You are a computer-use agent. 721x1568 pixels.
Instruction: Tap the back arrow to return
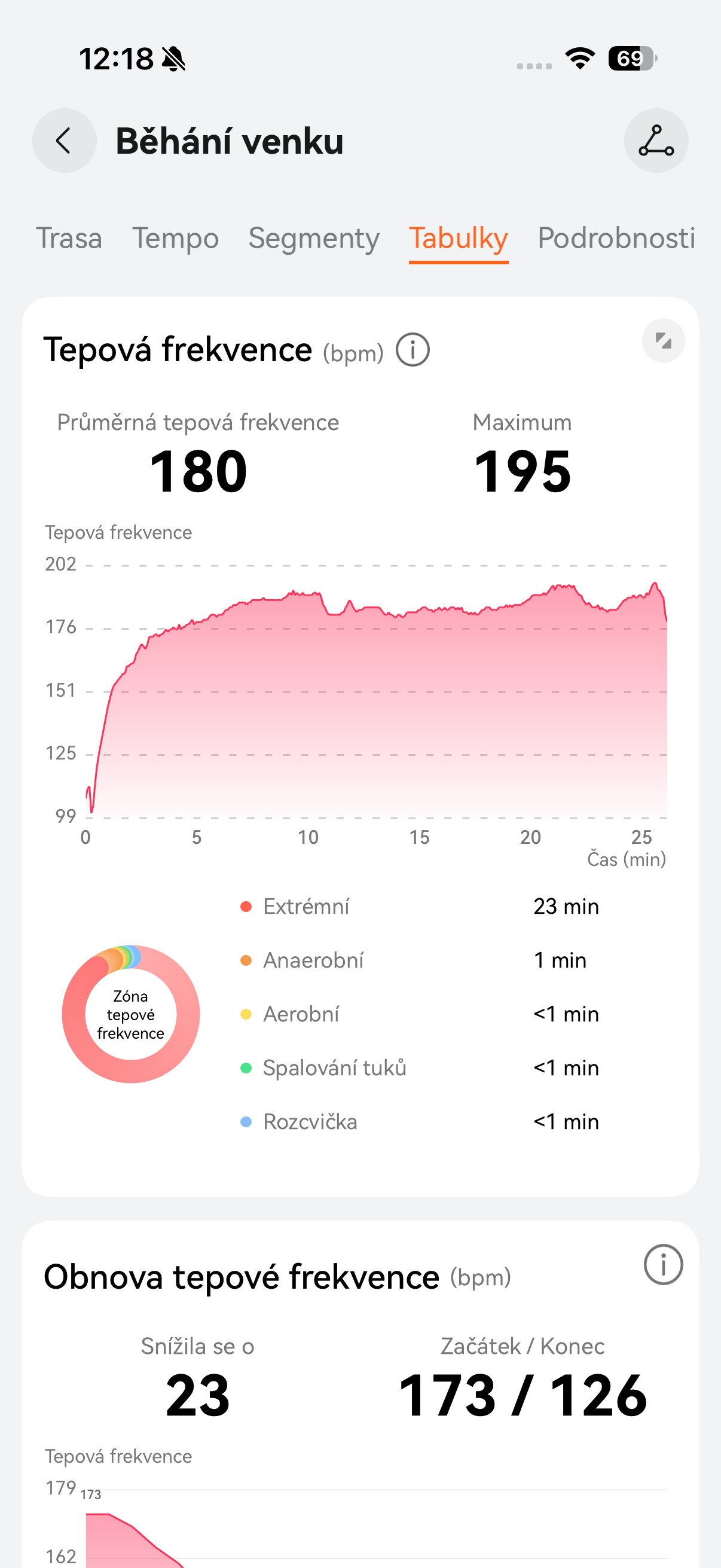click(64, 141)
